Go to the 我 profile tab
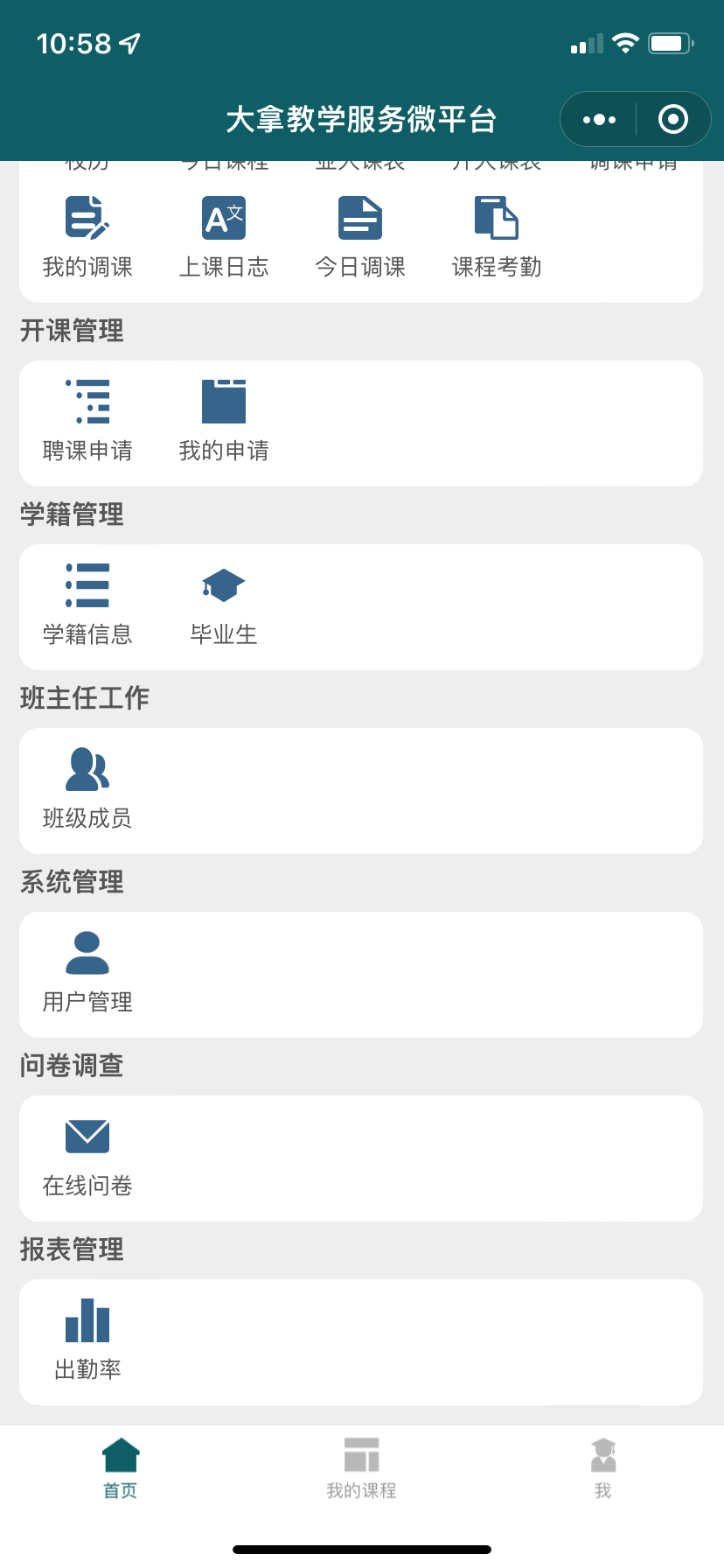This screenshot has height=1568, width=724. point(602,1468)
